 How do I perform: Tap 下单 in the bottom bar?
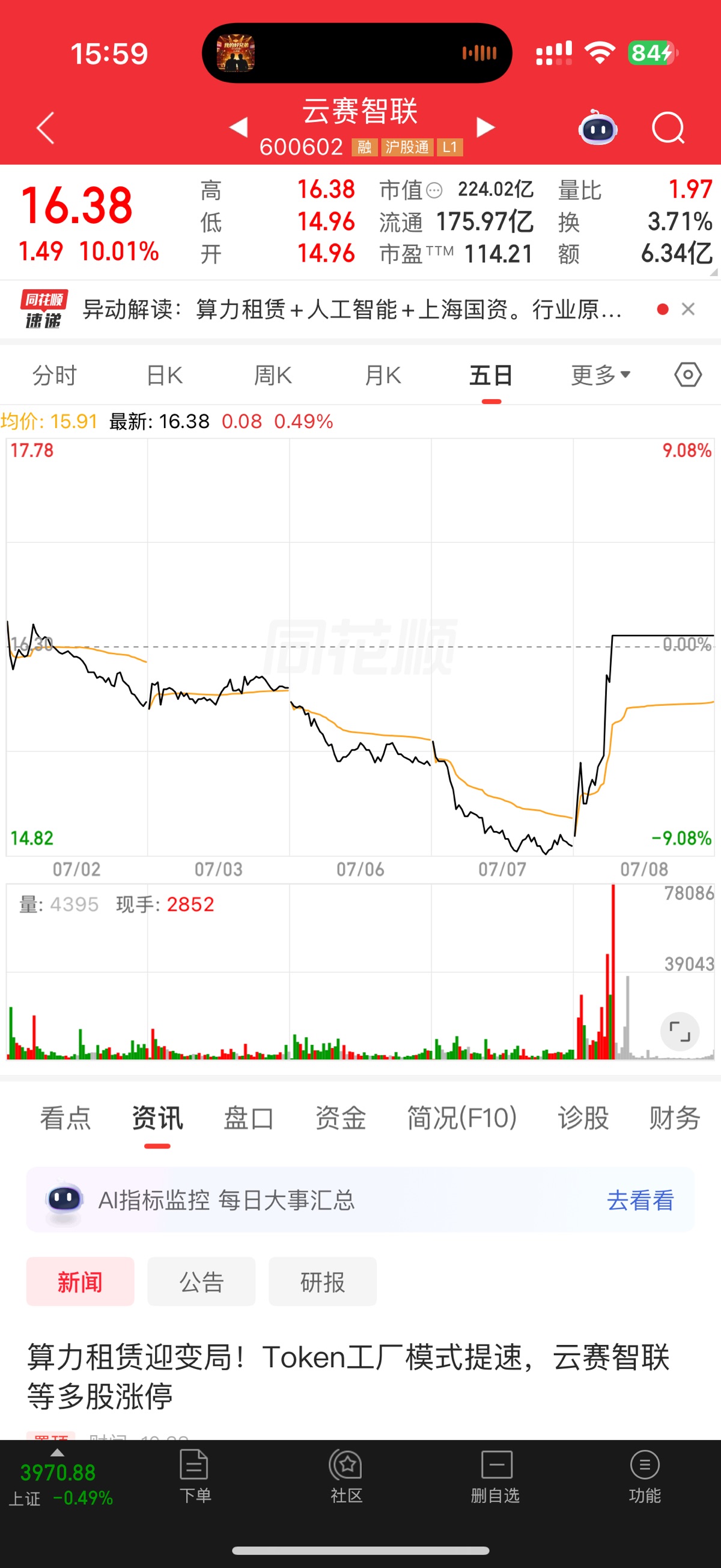tap(195, 1483)
